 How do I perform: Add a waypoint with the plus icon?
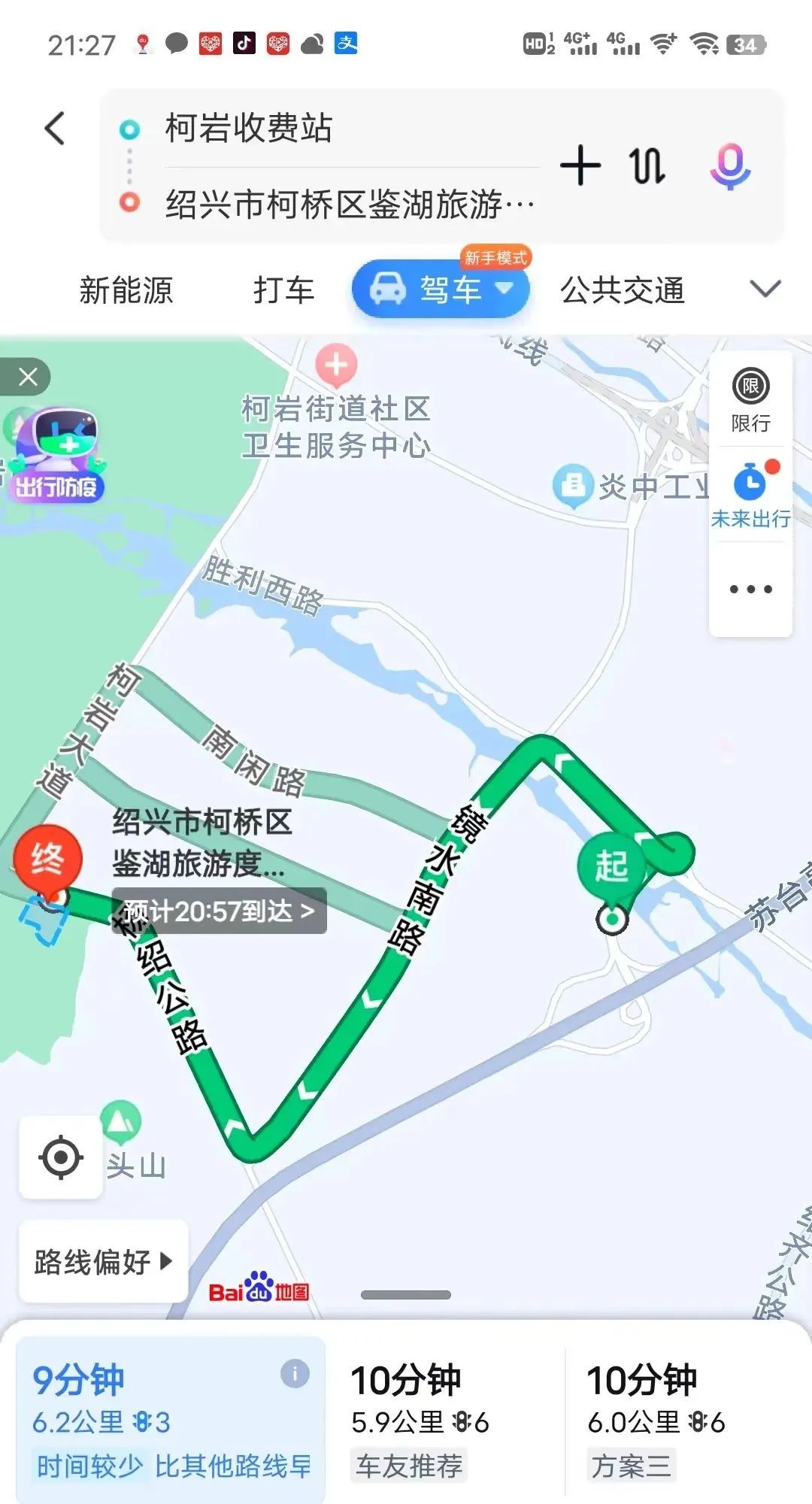580,165
